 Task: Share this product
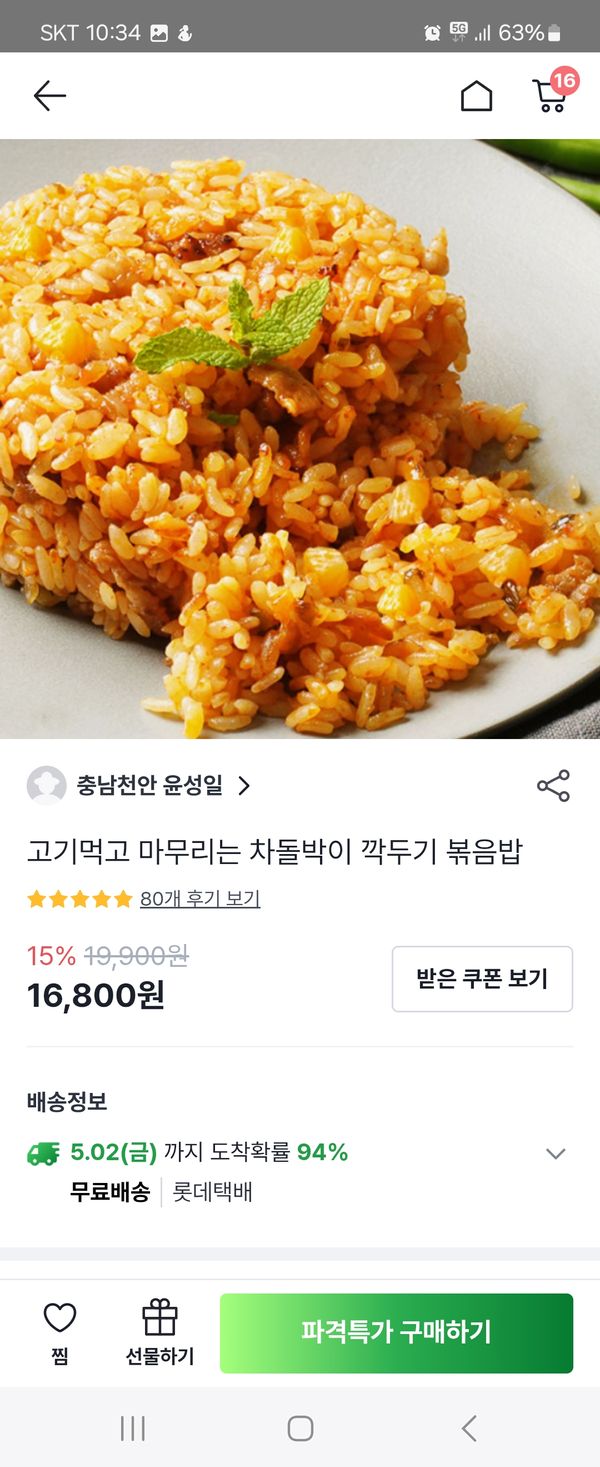[x=553, y=786]
